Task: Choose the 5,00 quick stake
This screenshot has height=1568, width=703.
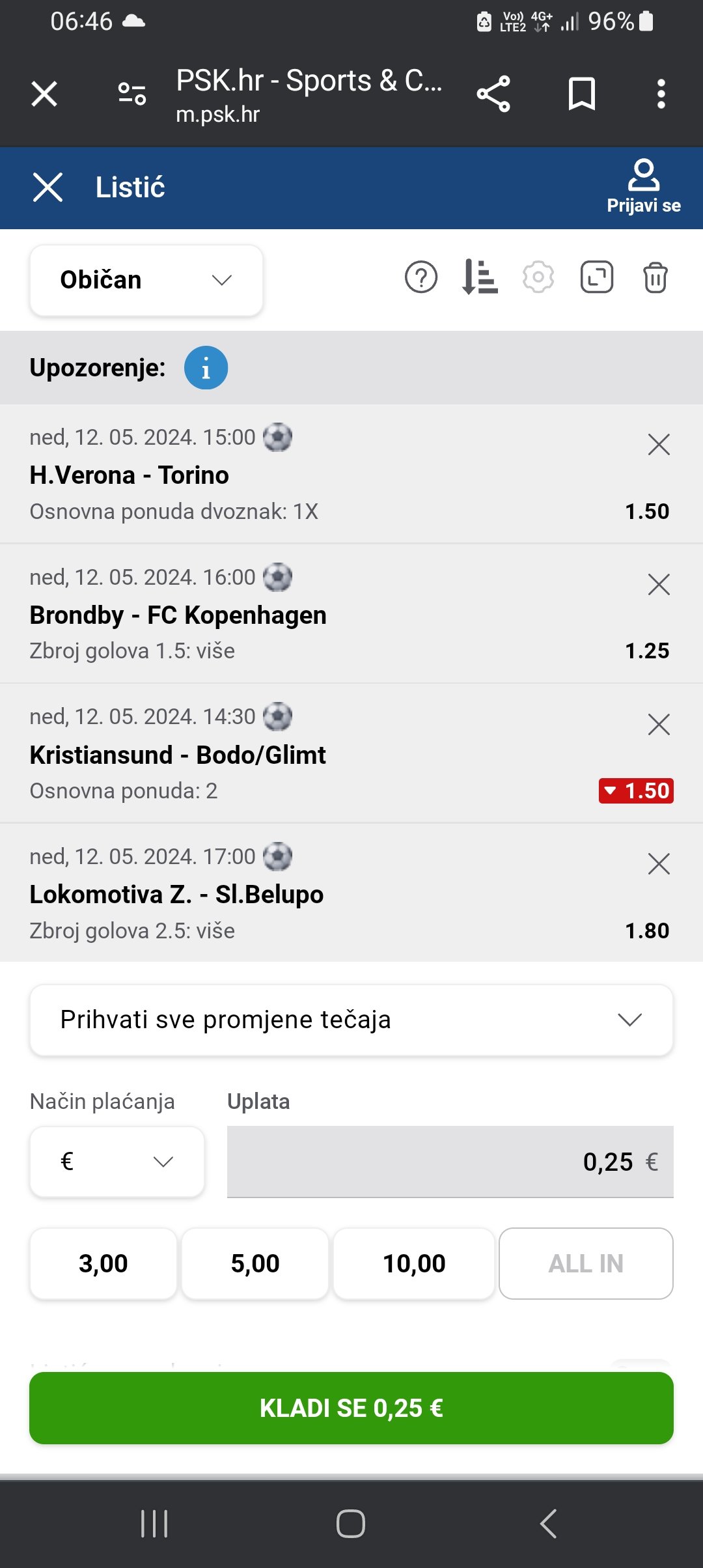Action: [255, 1264]
